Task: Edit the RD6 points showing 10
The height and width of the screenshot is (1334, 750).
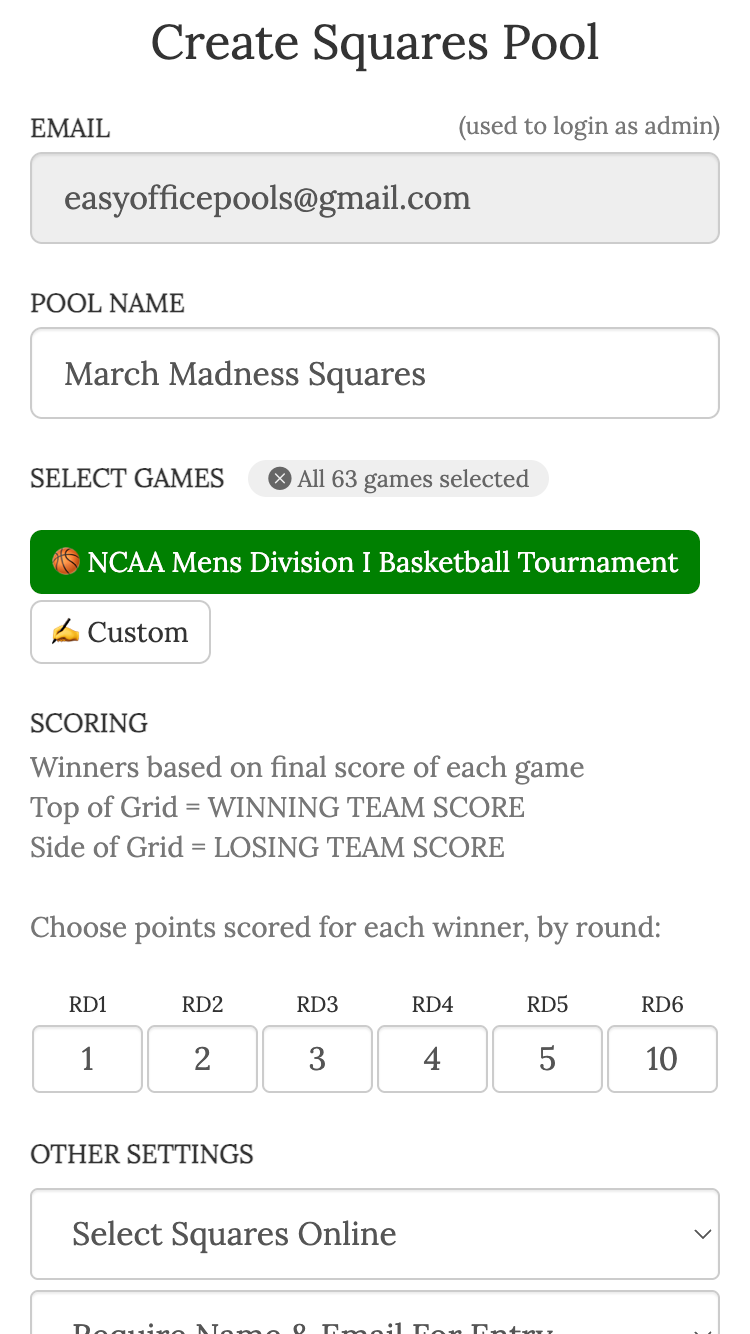Action: pyautogui.click(x=662, y=1058)
